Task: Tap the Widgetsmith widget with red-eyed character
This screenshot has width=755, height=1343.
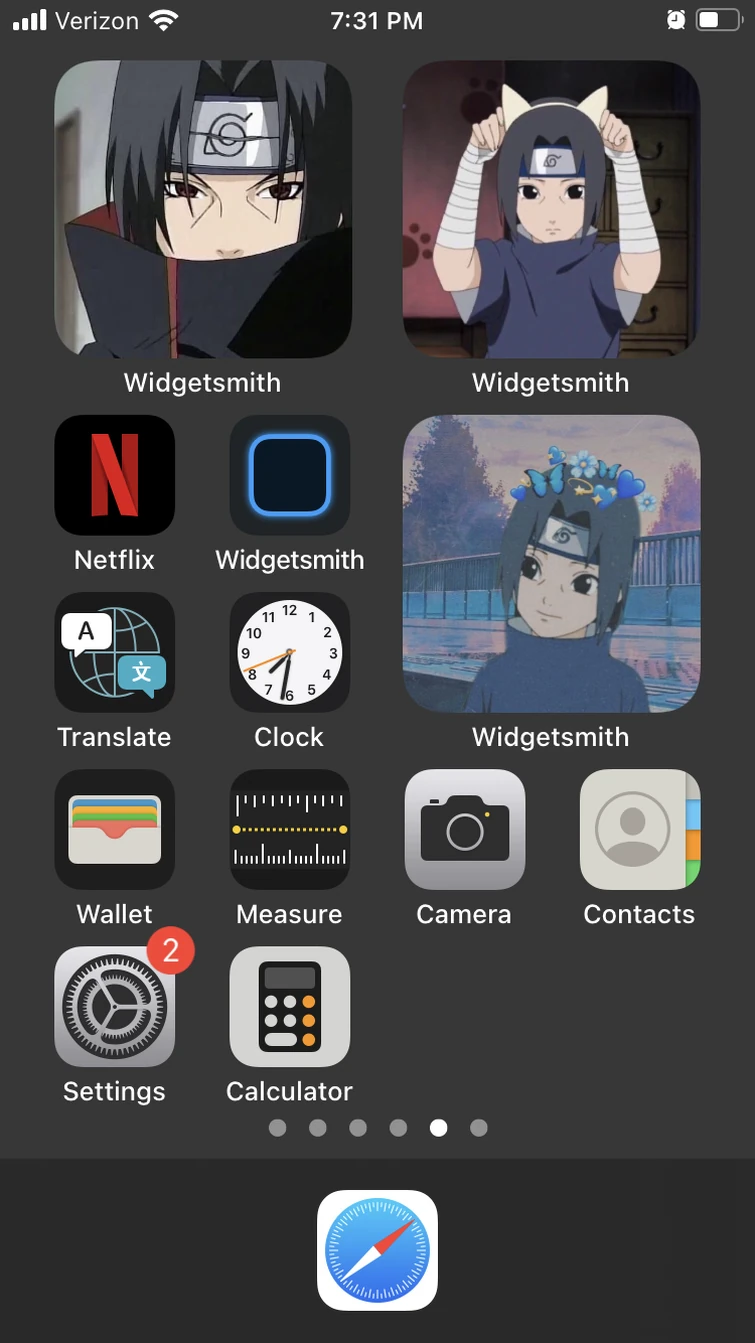Action: 203,209
